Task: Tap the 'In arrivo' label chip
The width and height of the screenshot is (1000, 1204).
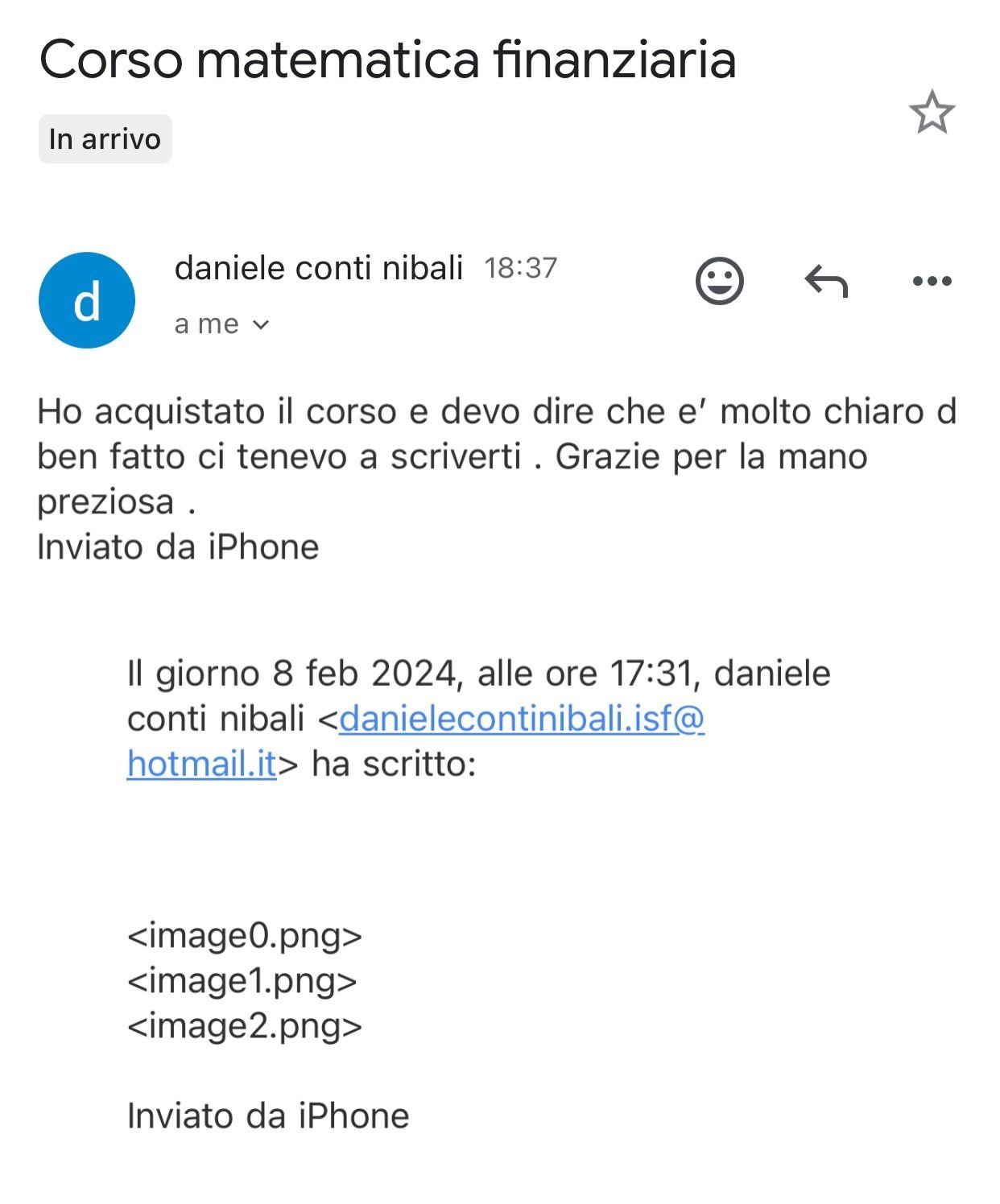Action: (105, 139)
